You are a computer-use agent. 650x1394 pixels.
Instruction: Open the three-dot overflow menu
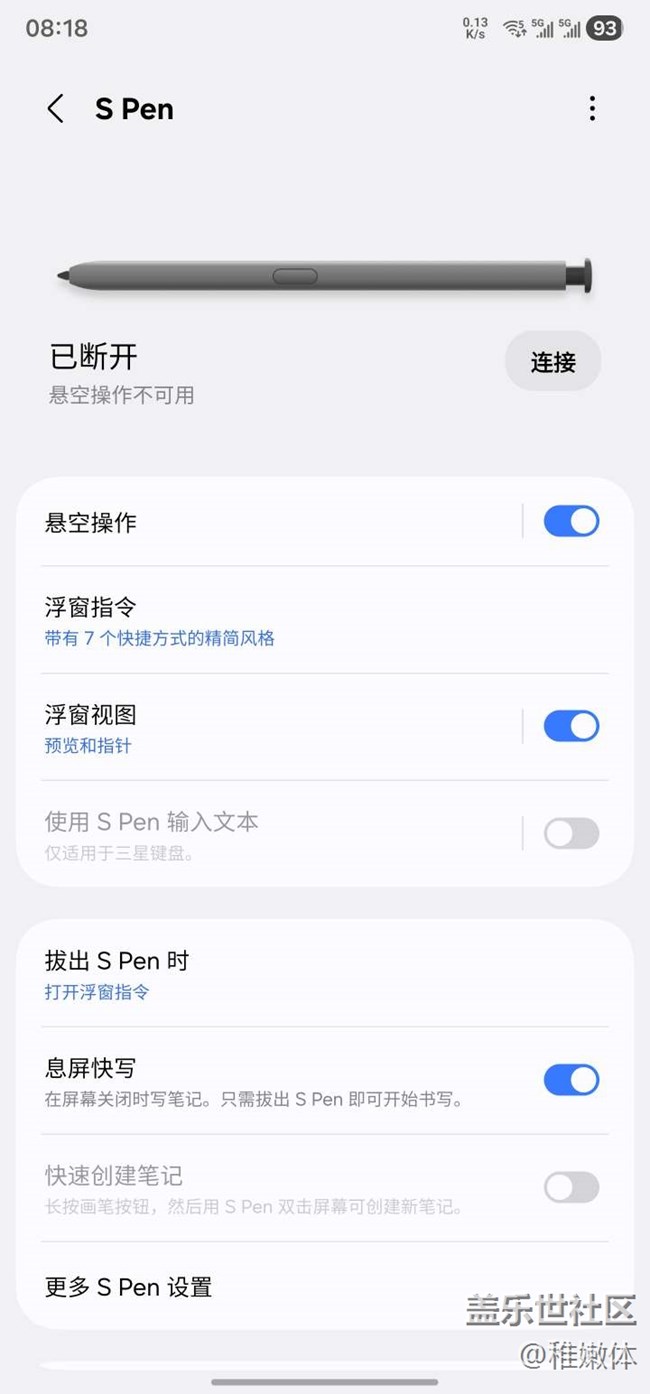click(592, 109)
